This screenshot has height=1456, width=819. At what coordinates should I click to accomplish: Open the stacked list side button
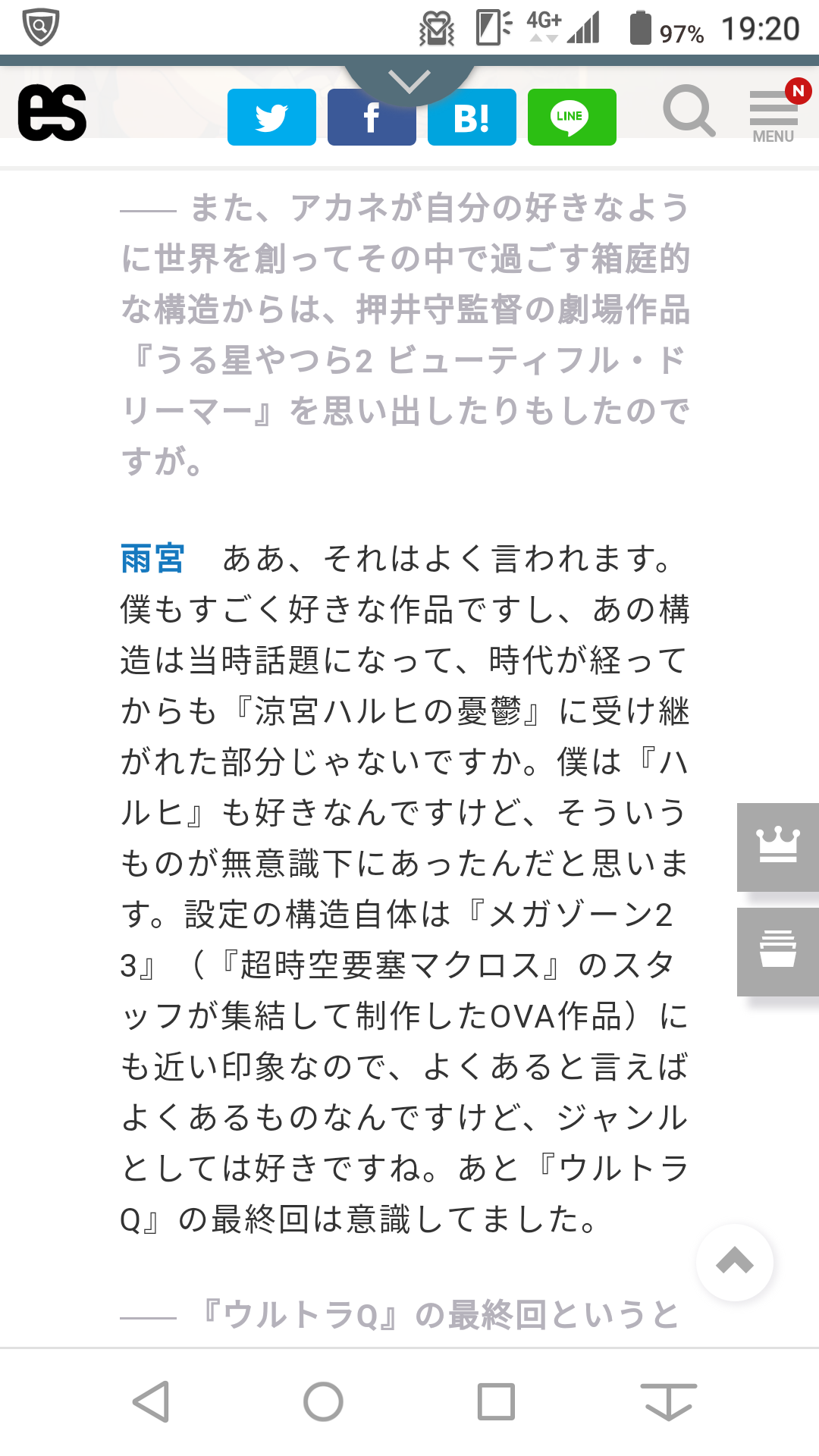(778, 951)
